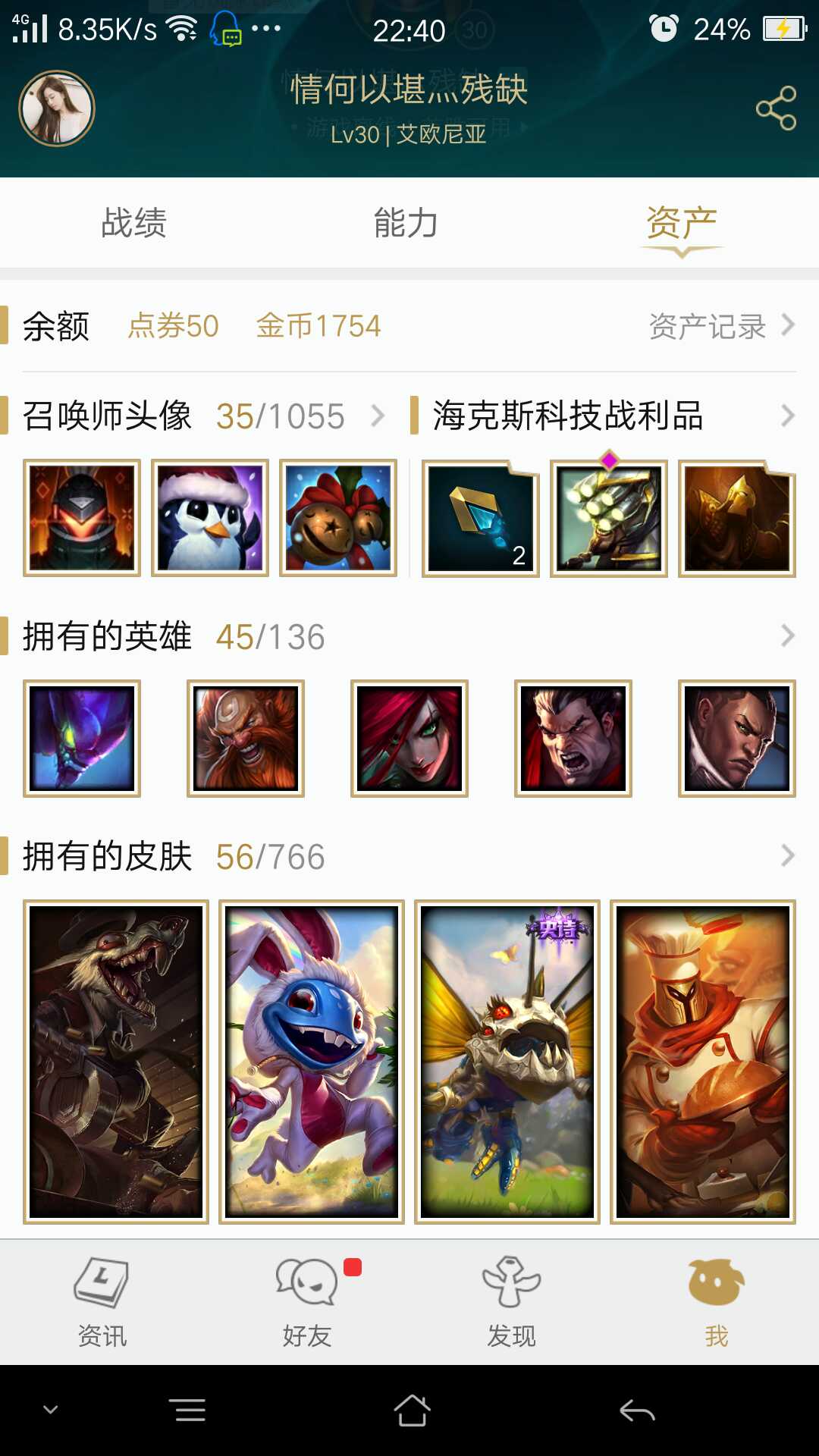Expand the 拥有的皮肤 skins list

click(x=787, y=856)
